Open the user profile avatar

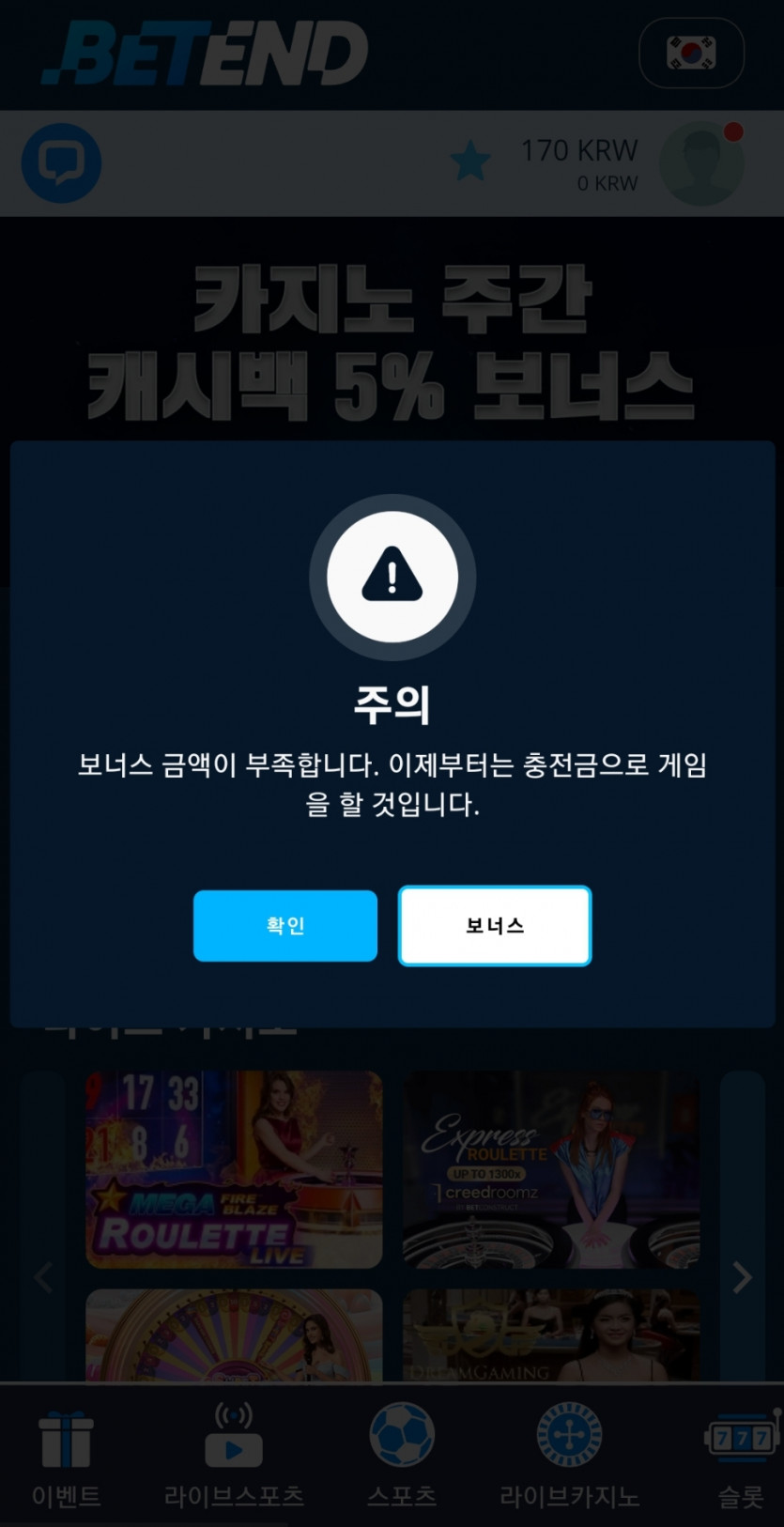tap(701, 163)
